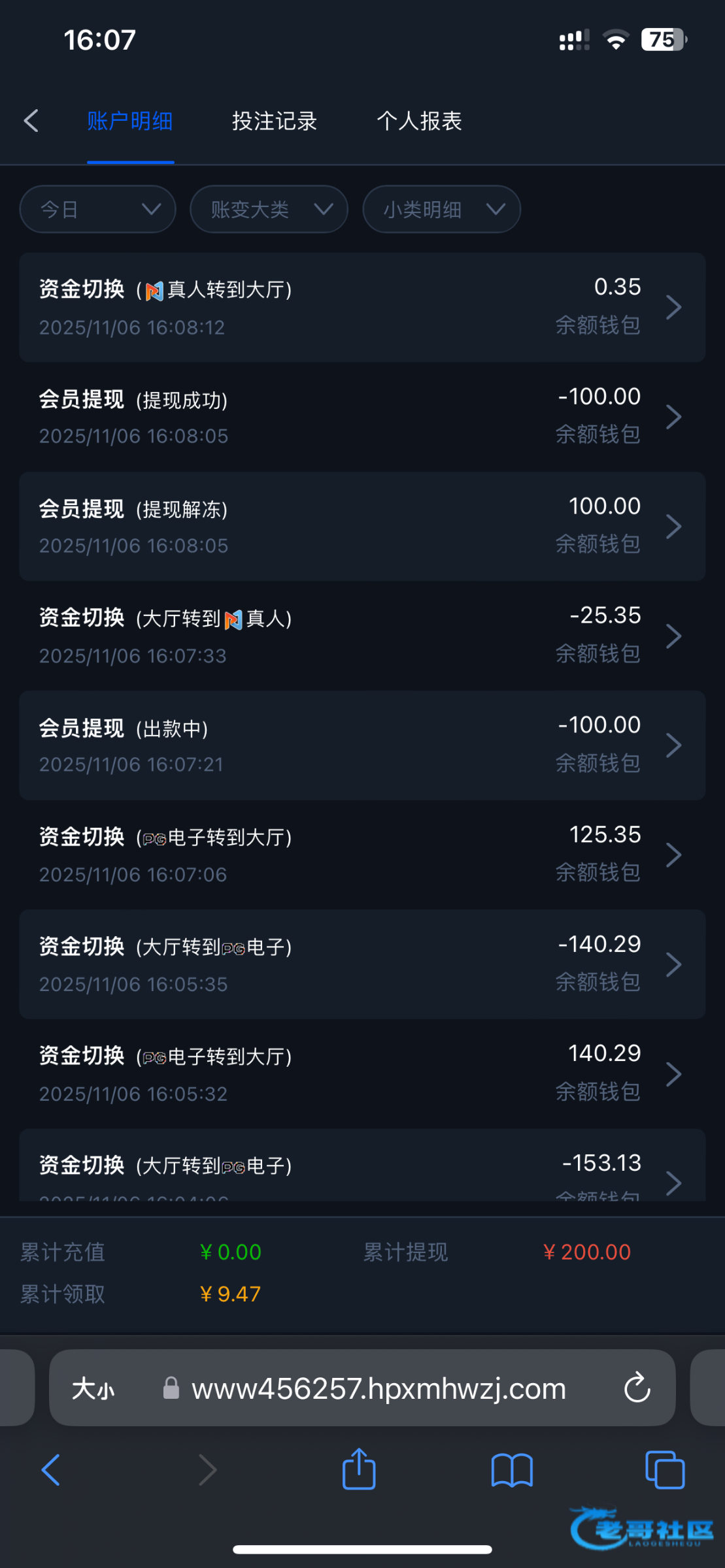Image resolution: width=725 pixels, height=1568 pixels.
Task: Open the 账变大类 filter dropdown
Action: (269, 209)
